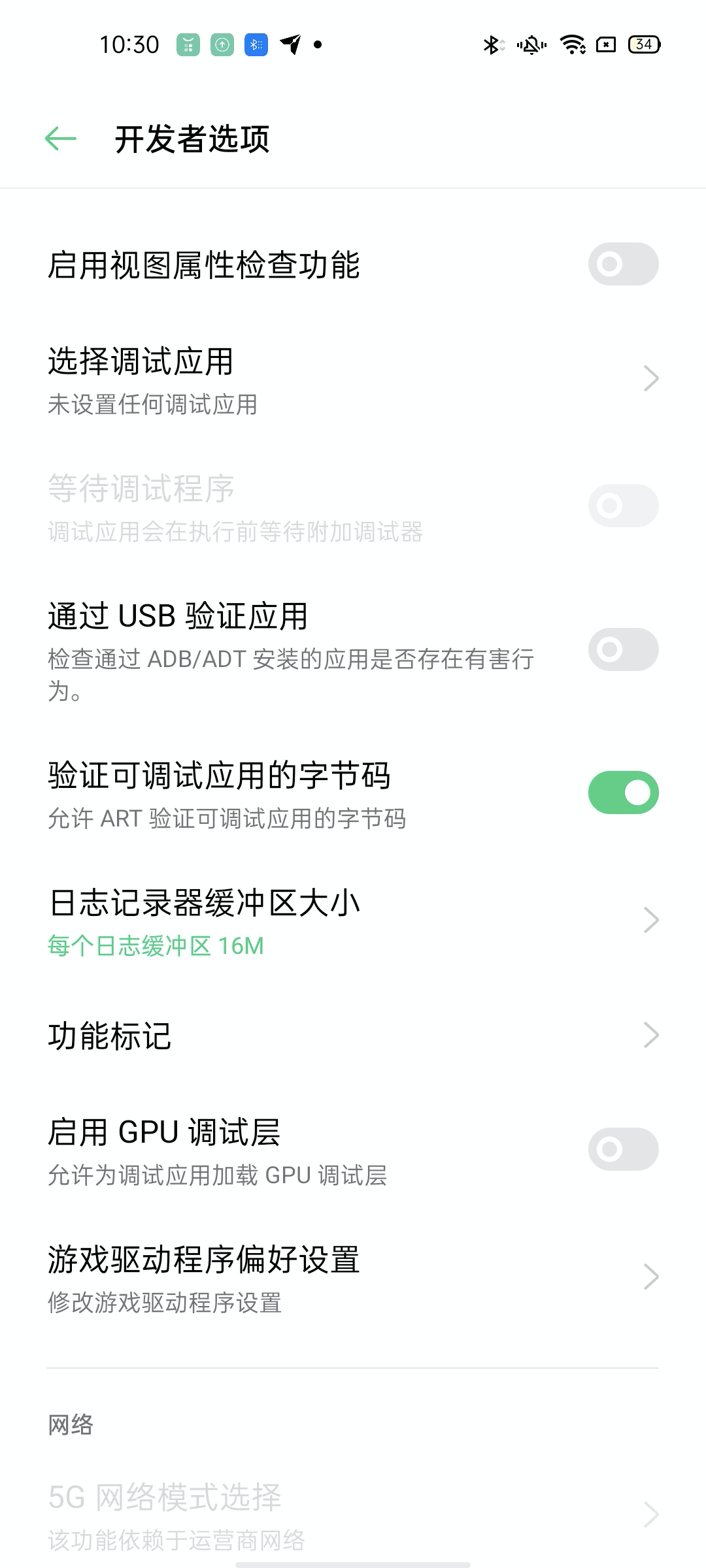Image resolution: width=706 pixels, height=1568 pixels.
Task: Click the circular download notification icon
Action: [222, 44]
